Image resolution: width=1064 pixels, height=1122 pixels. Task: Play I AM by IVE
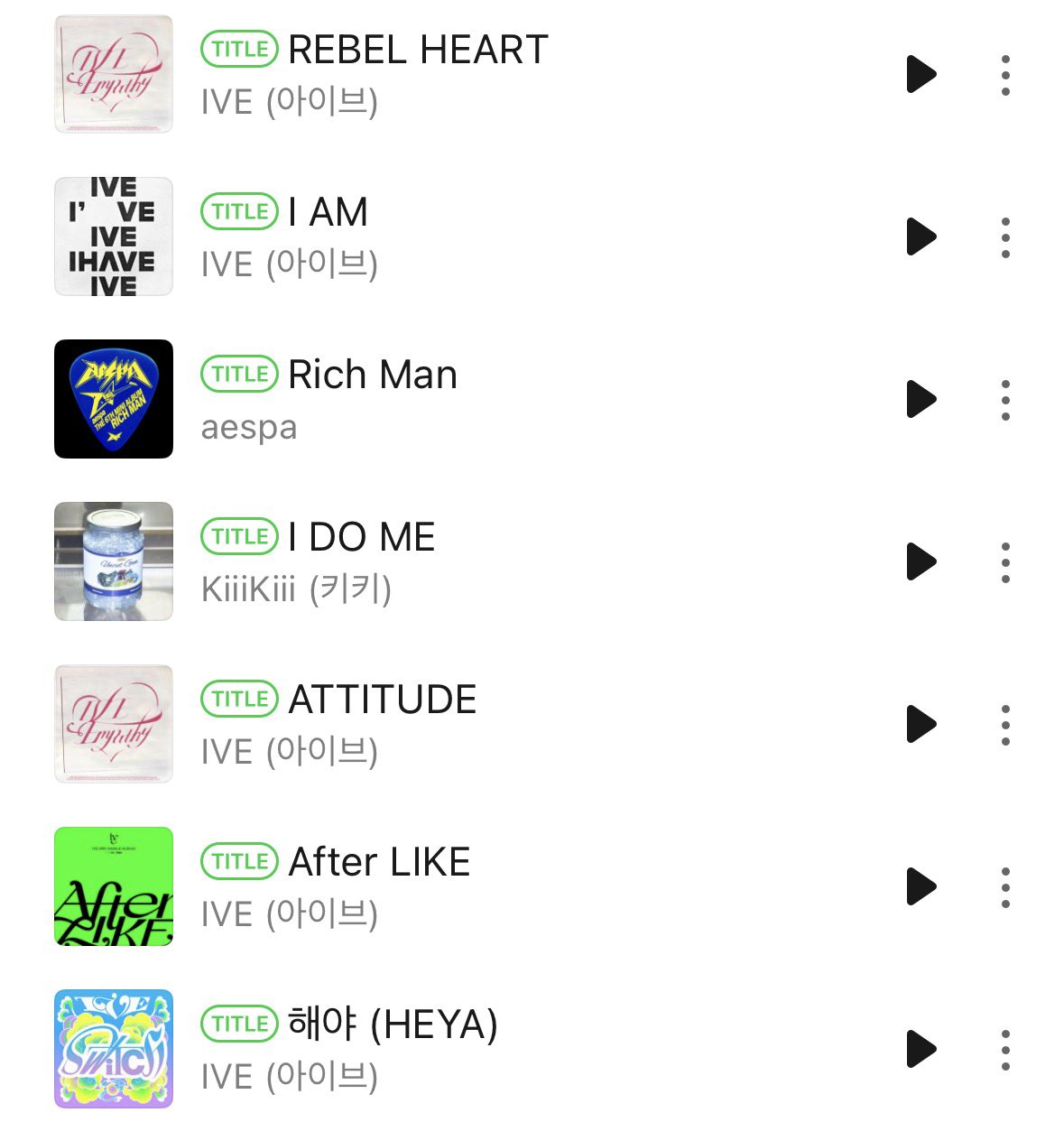pos(921,236)
